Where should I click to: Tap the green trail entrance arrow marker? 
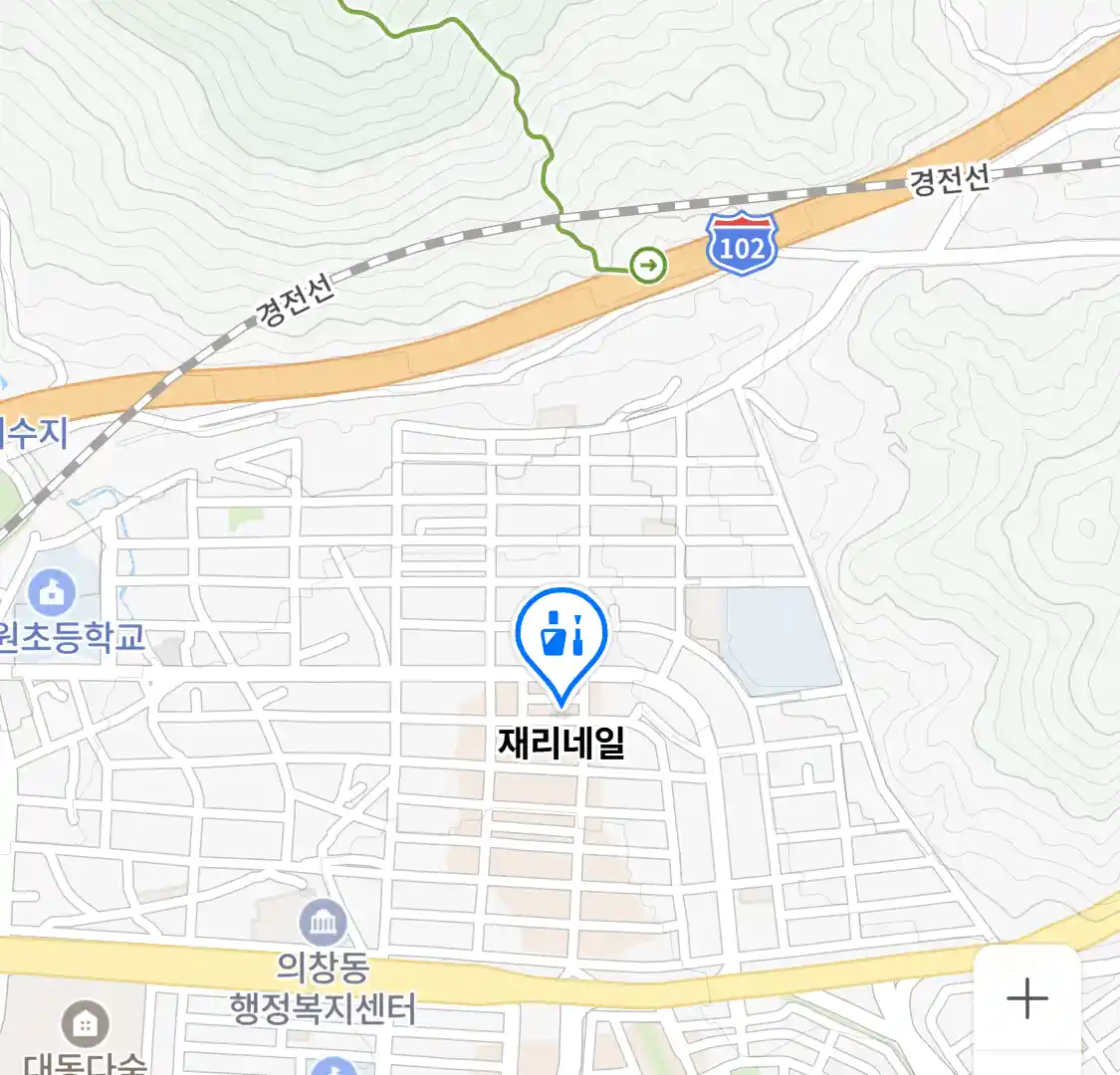pyautogui.click(x=648, y=265)
